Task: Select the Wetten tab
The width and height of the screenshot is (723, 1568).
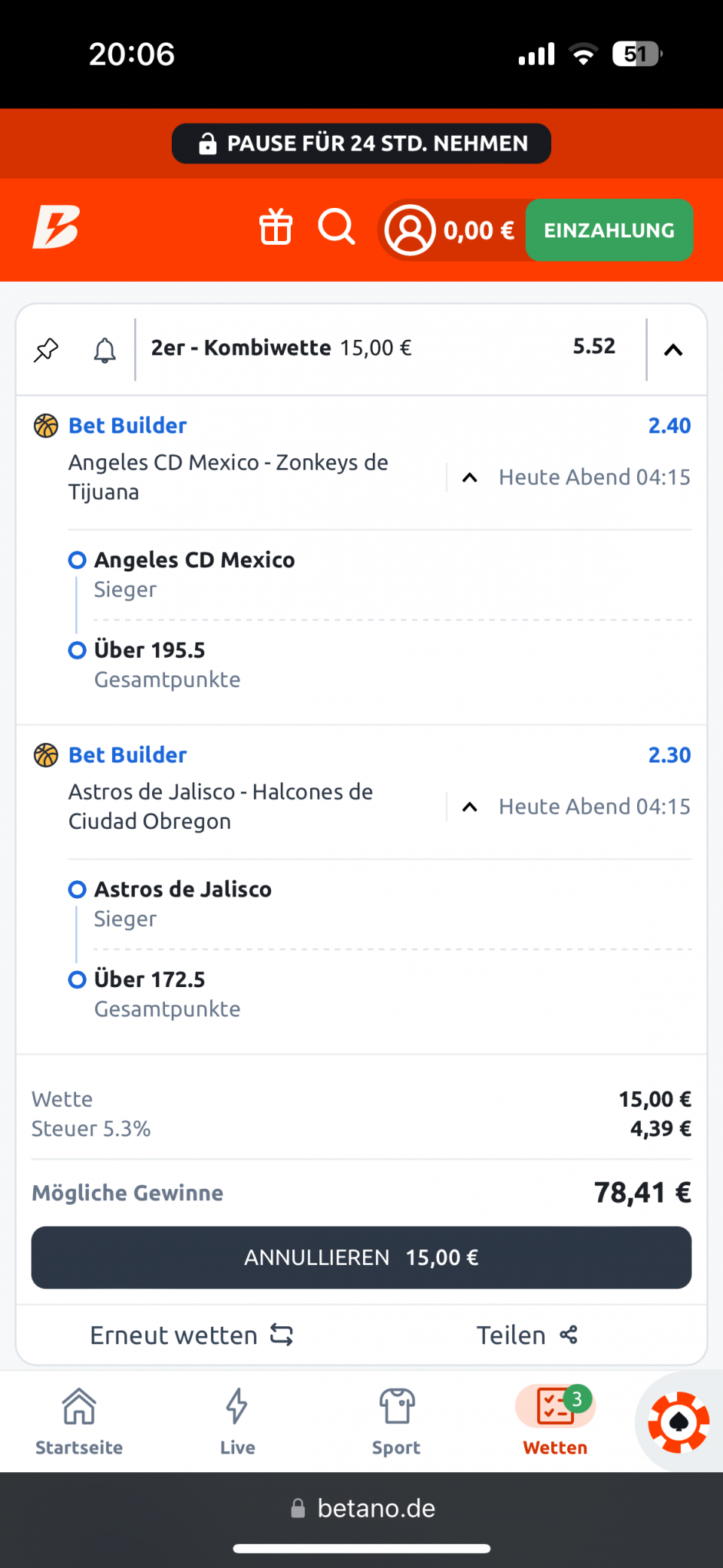Action: [555, 1421]
